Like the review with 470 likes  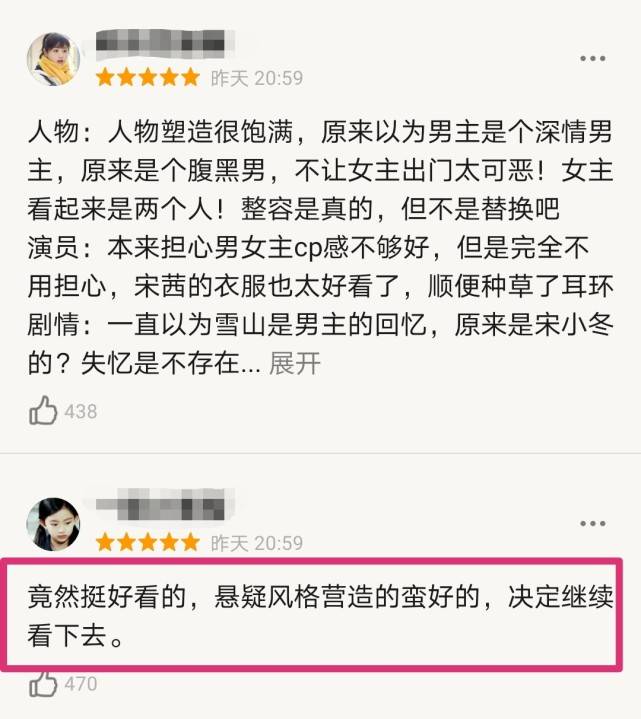click(43, 684)
